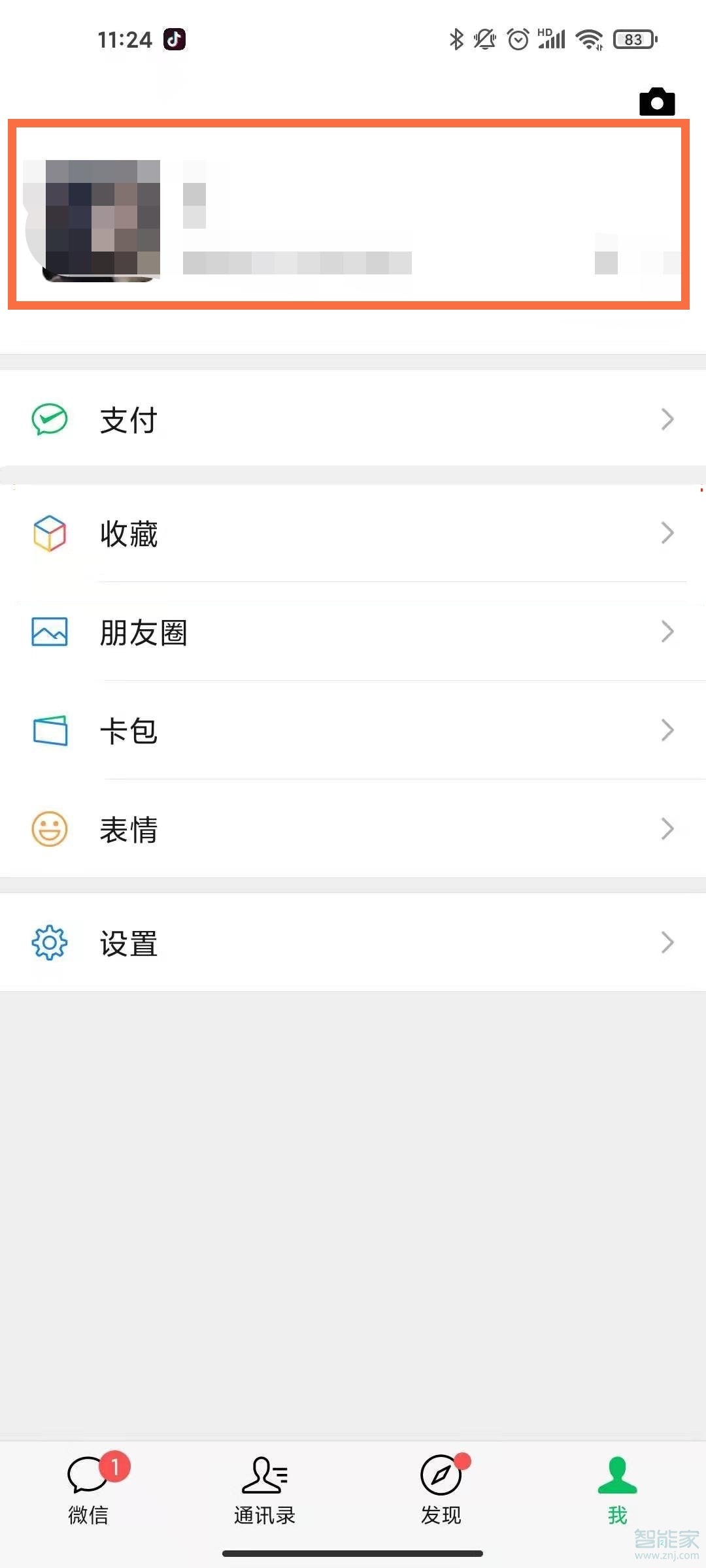
Task: Tap 卡包 text to open Card Package
Action: point(129,732)
